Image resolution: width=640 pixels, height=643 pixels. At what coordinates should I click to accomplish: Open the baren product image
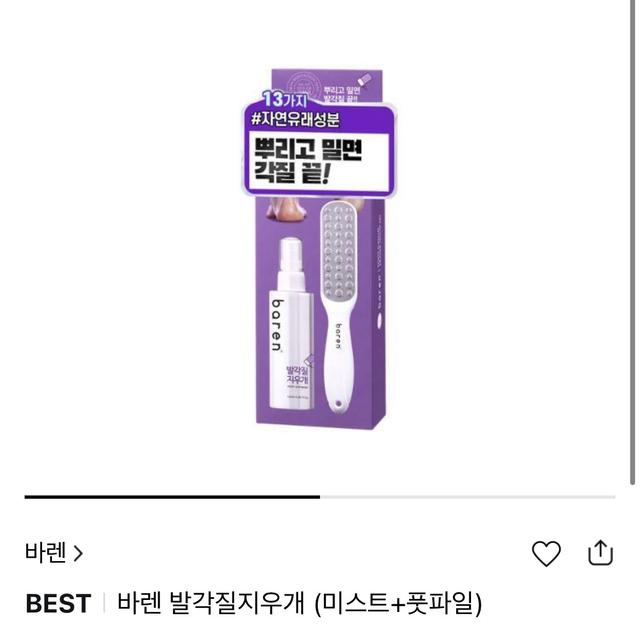[x=320, y=250]
